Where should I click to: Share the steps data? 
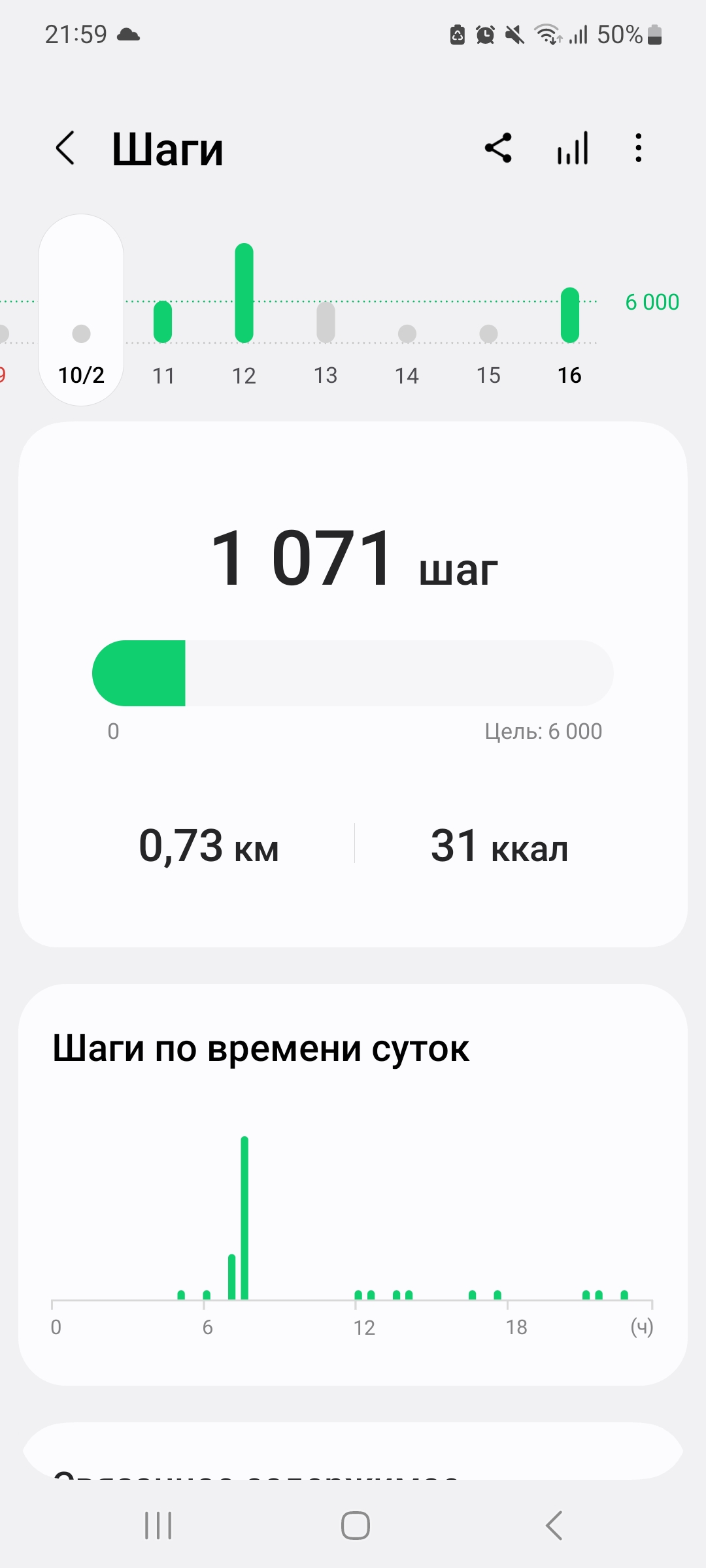(498, 148)
